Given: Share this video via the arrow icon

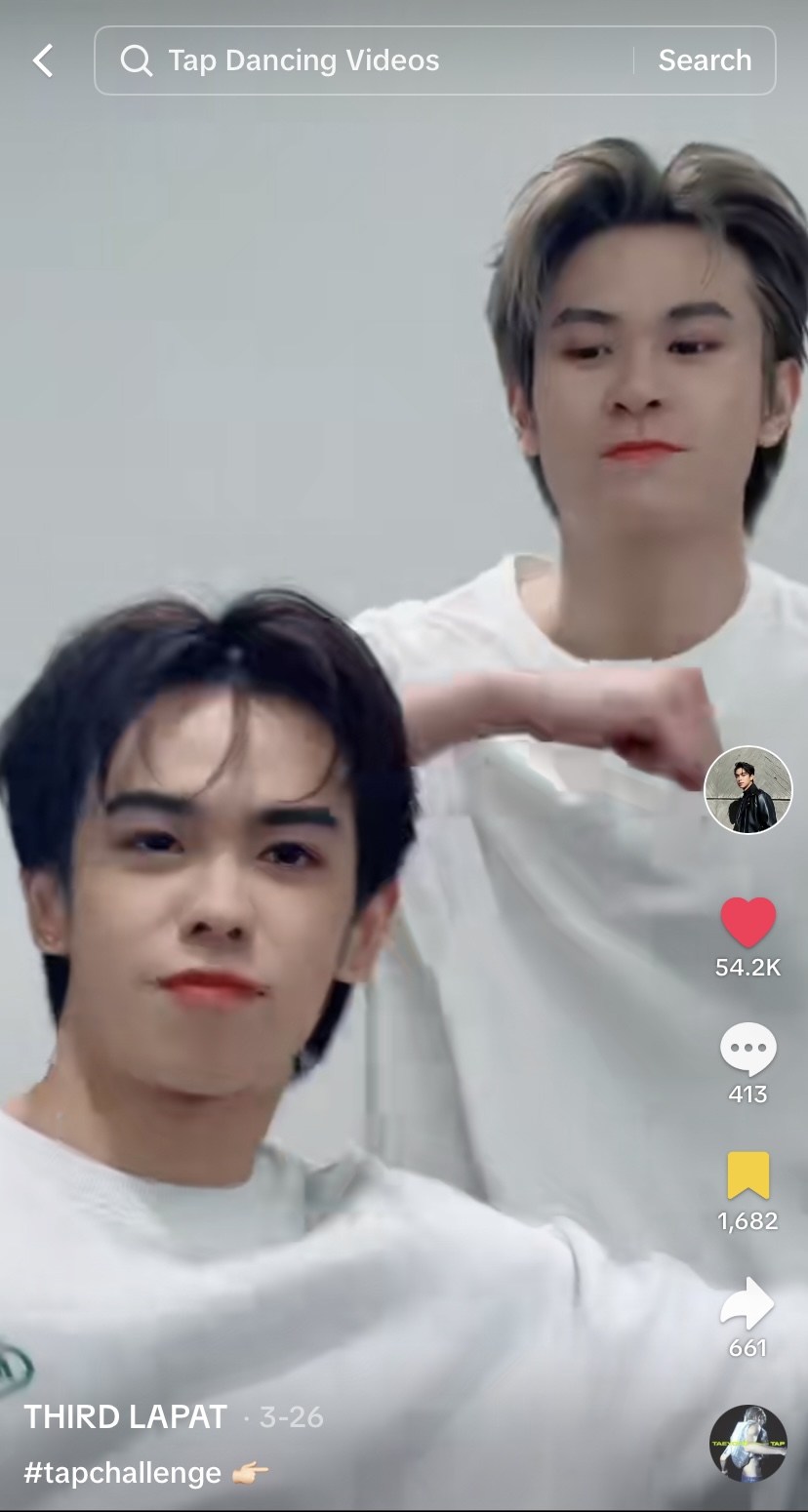Looking at the screenshot, I should [748, 1303].
